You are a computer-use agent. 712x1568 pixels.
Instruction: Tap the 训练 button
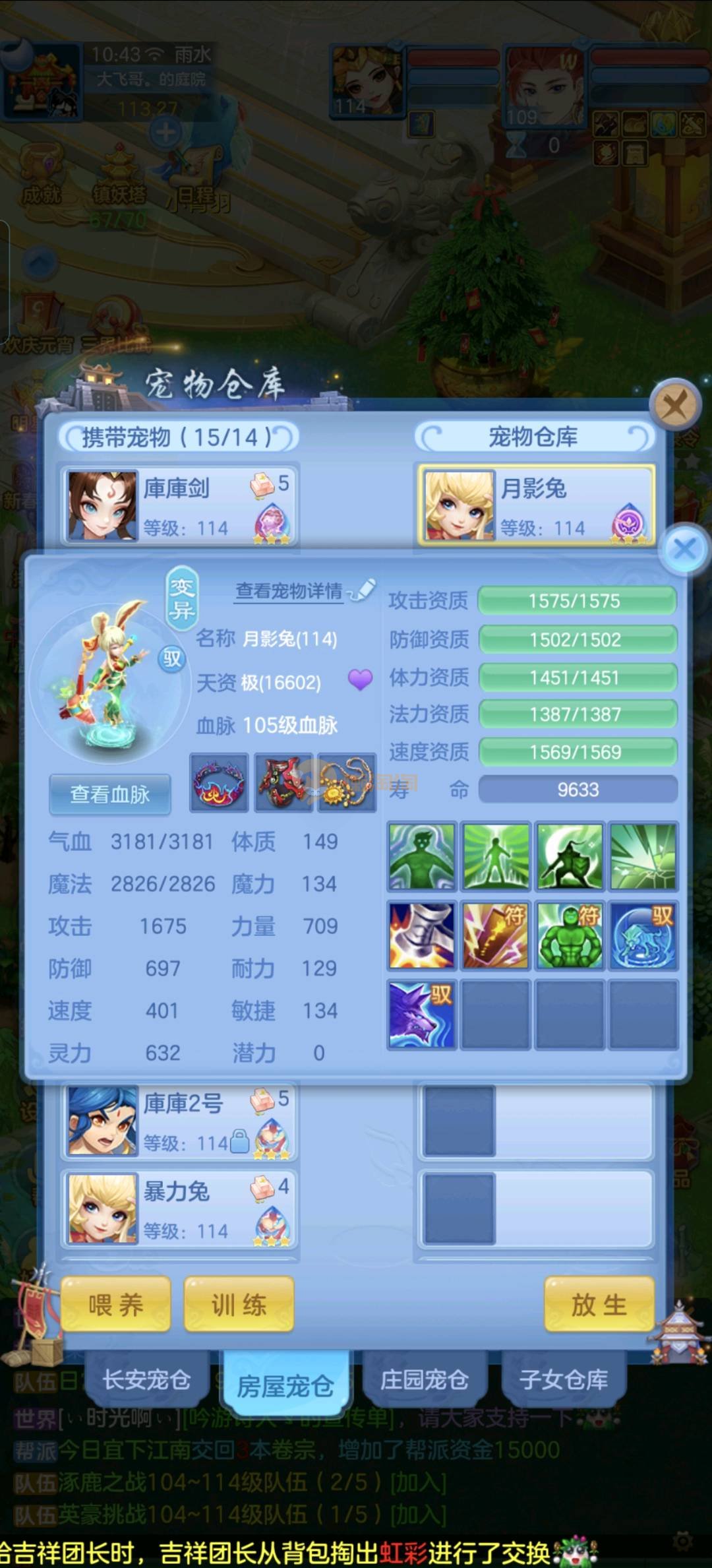coord(239,1304)
